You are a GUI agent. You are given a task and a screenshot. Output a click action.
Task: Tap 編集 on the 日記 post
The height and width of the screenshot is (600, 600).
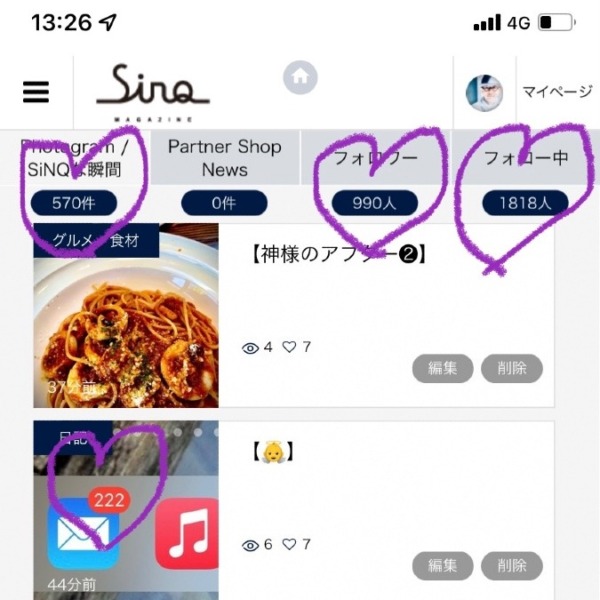443,565
